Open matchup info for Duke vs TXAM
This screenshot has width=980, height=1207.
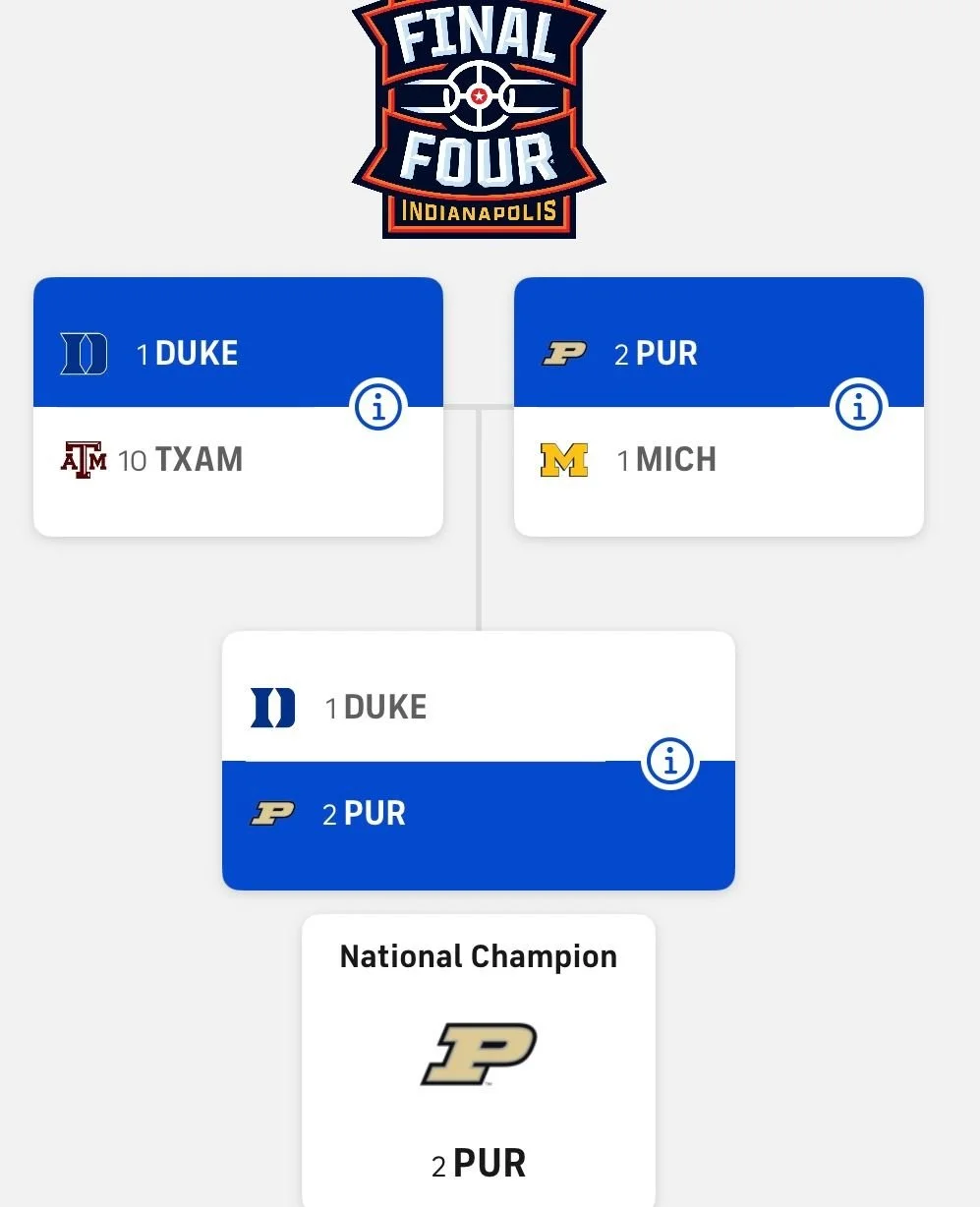[x=378, y=405]
